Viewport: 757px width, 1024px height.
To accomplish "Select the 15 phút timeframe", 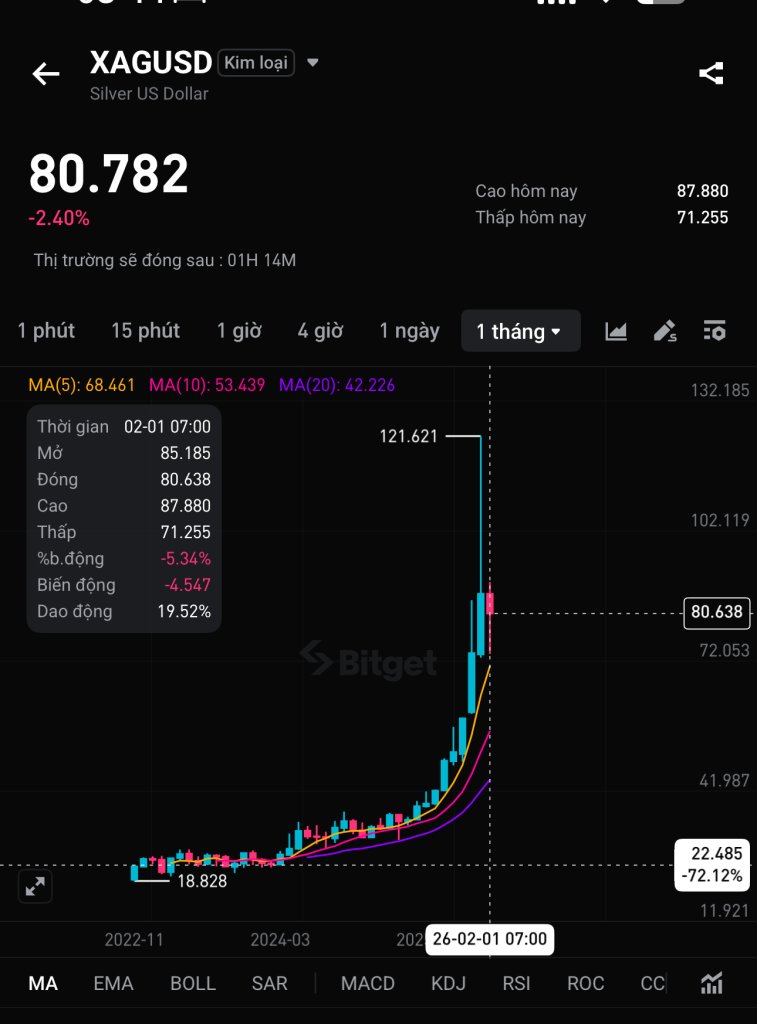I will coord(145,331).
